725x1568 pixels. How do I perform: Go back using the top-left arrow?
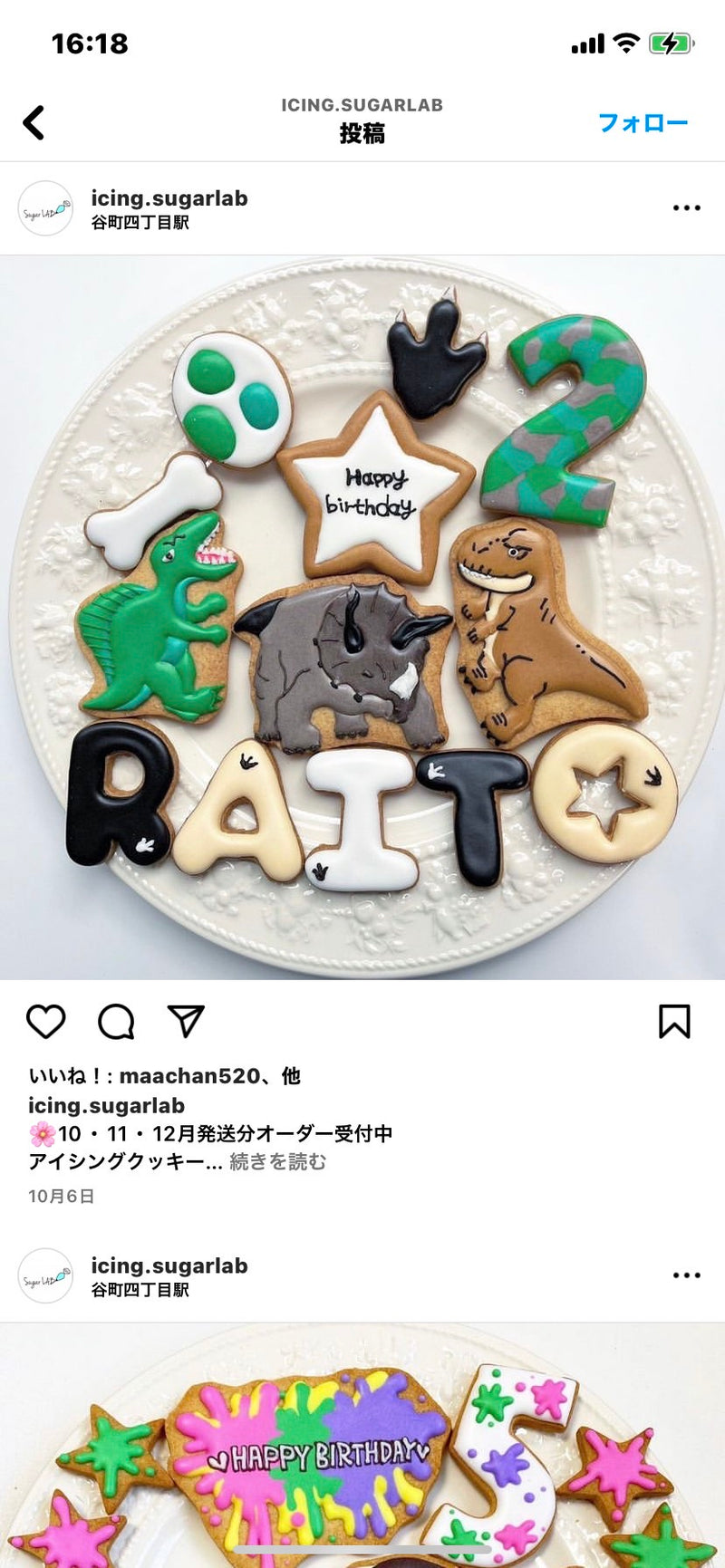tap(34, 122)
